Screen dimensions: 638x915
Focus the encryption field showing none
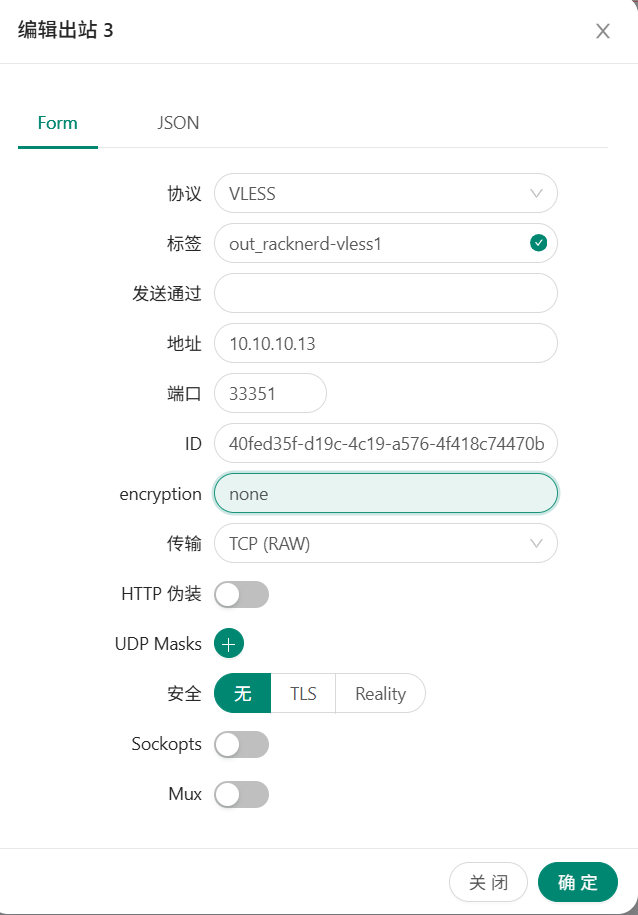[x=385, y=493]
